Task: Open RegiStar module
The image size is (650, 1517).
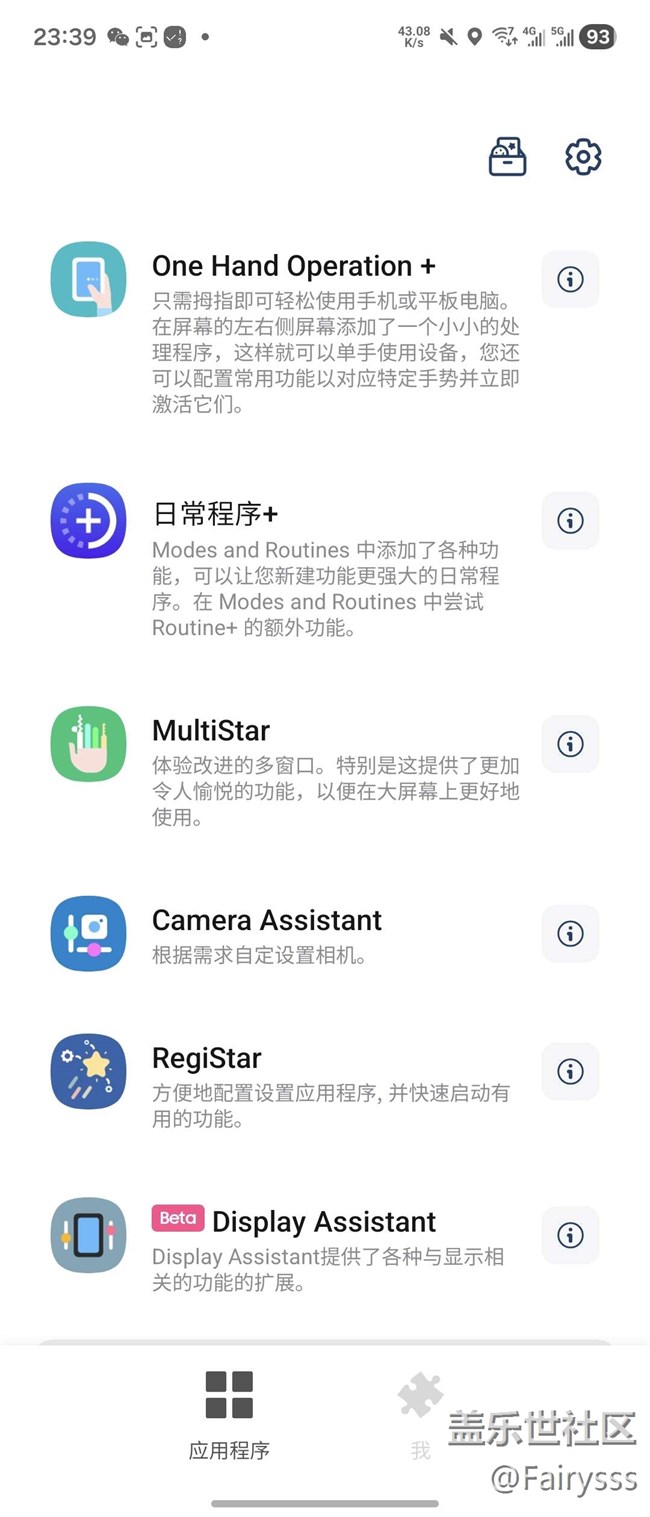Action: tap(206, 1058)
